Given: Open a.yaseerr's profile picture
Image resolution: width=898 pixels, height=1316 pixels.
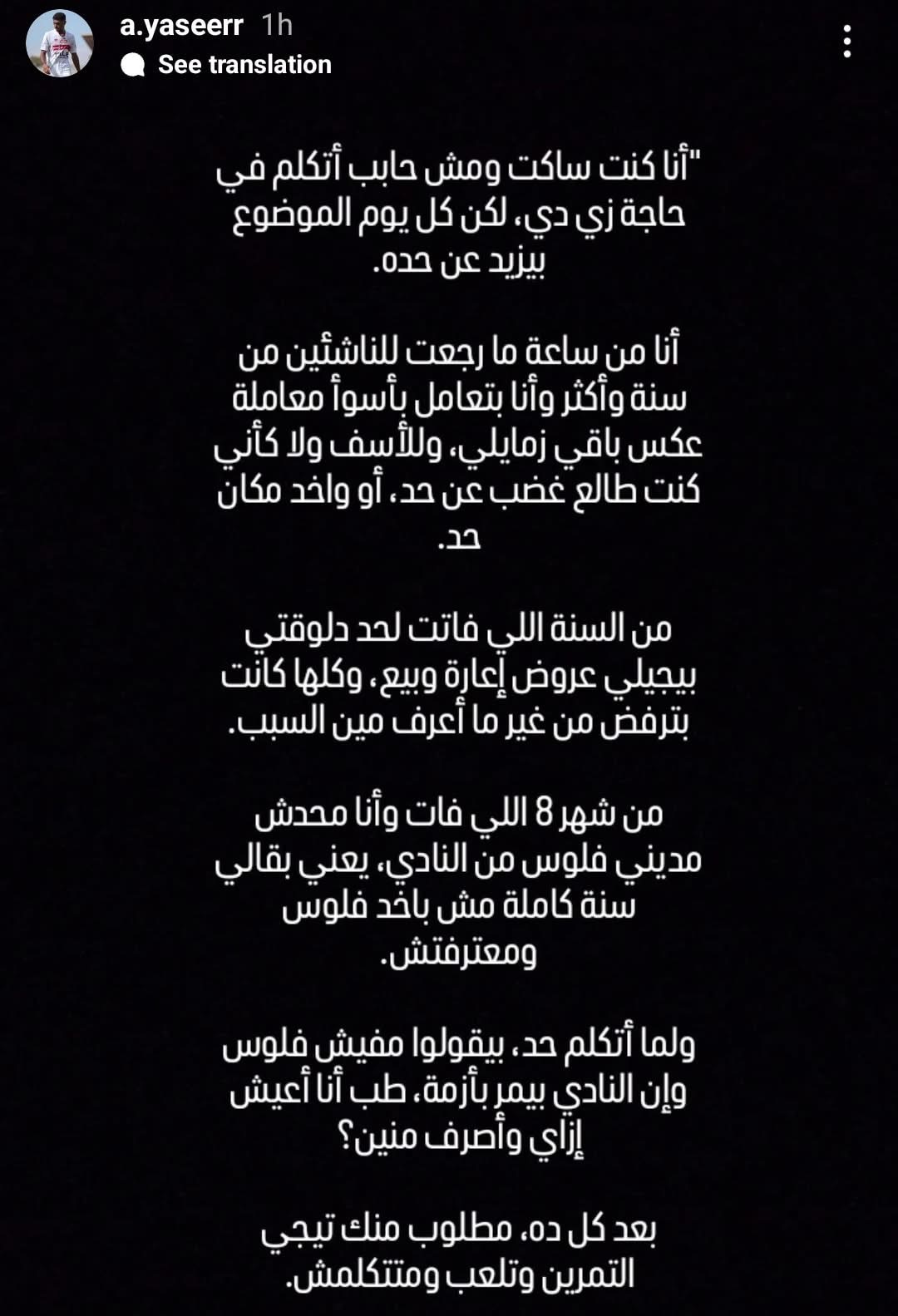Looking at the screenshot, I should [x=60, y=44].
